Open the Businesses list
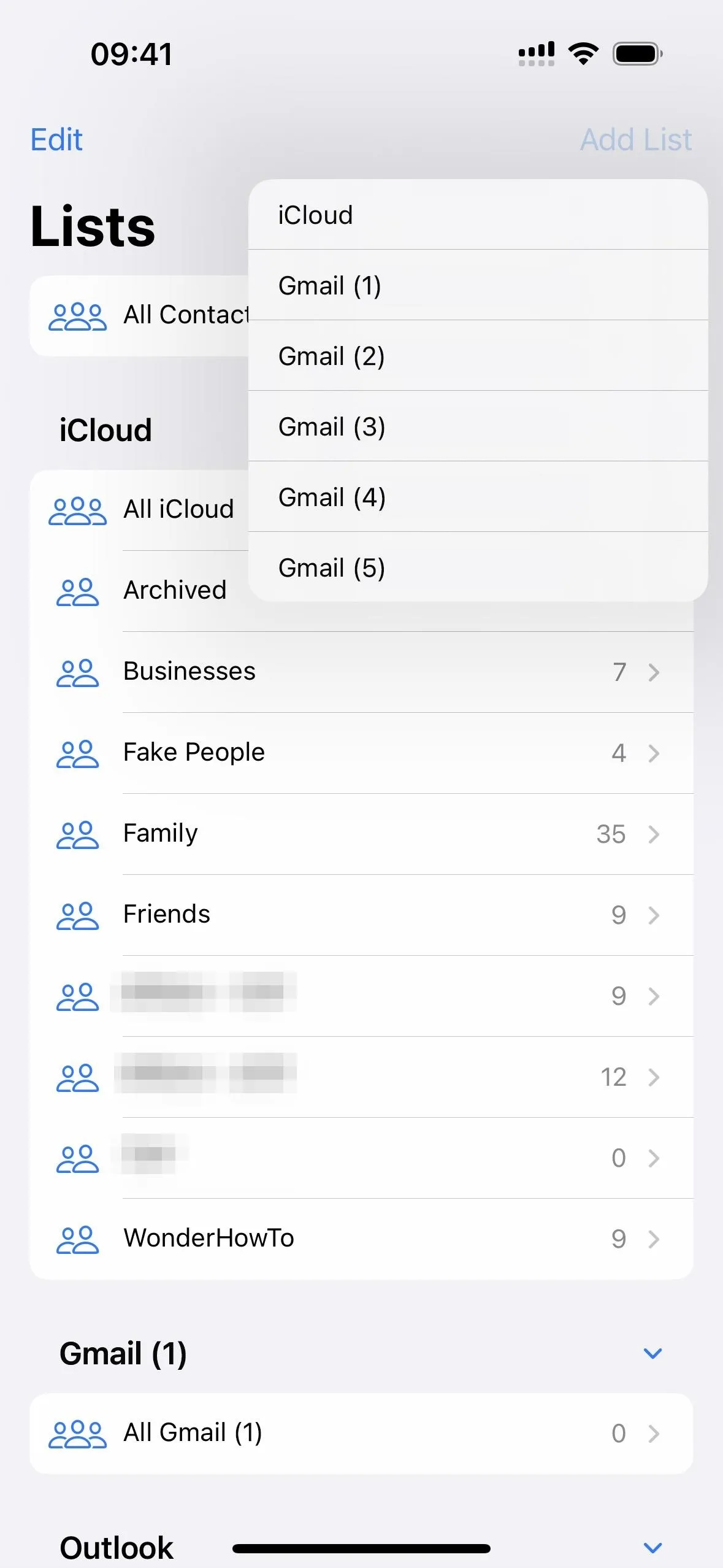The height and width of the screenshot is (1568, 723). tap(361, 672)
